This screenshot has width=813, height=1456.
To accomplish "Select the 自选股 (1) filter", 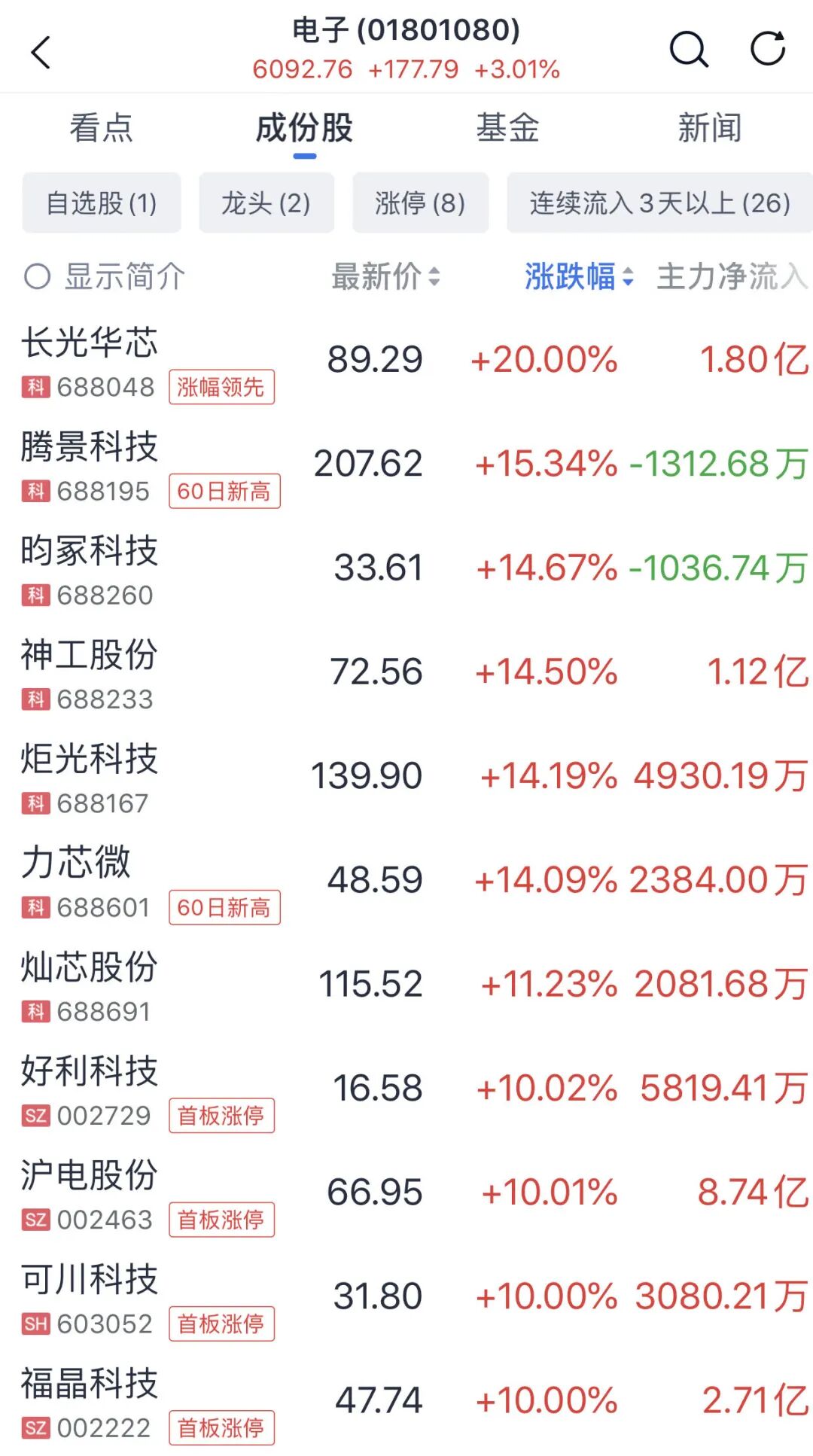I will [x=101, y=203].
